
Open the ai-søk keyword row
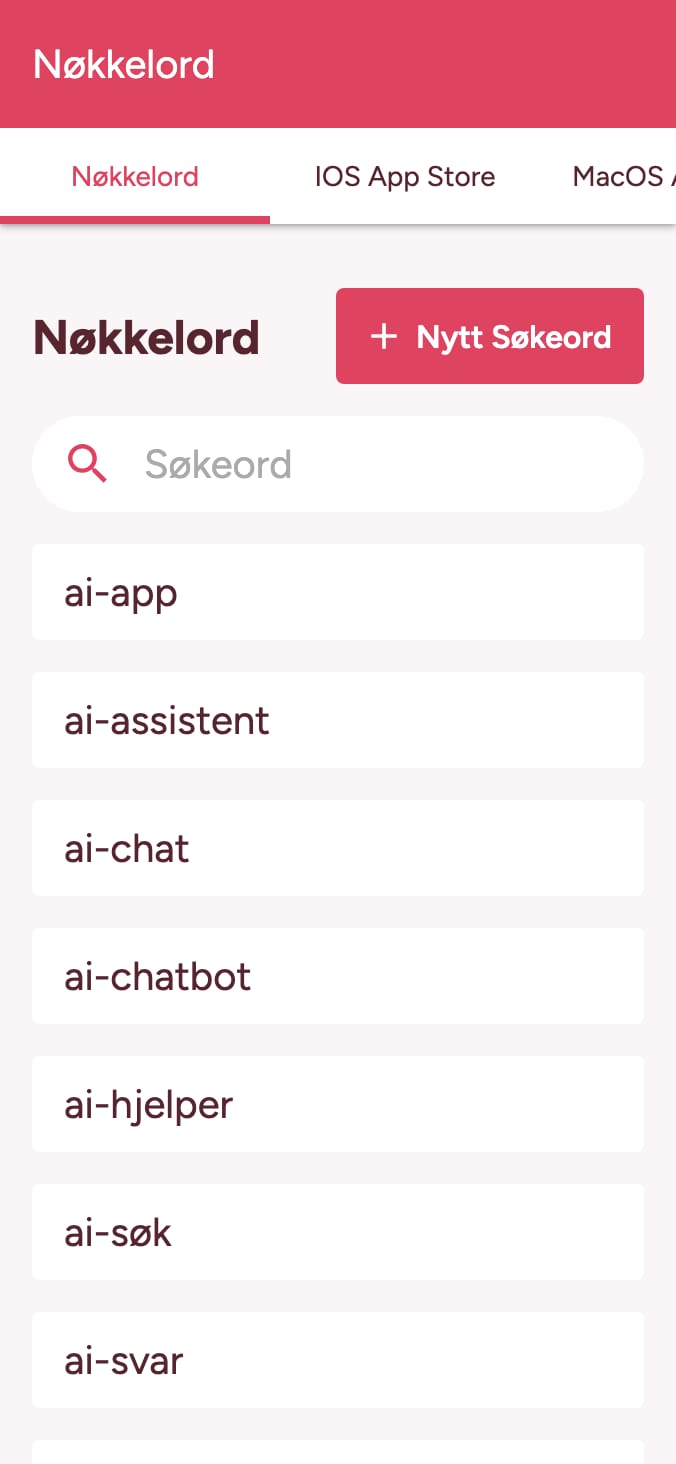click(338, 1232)
